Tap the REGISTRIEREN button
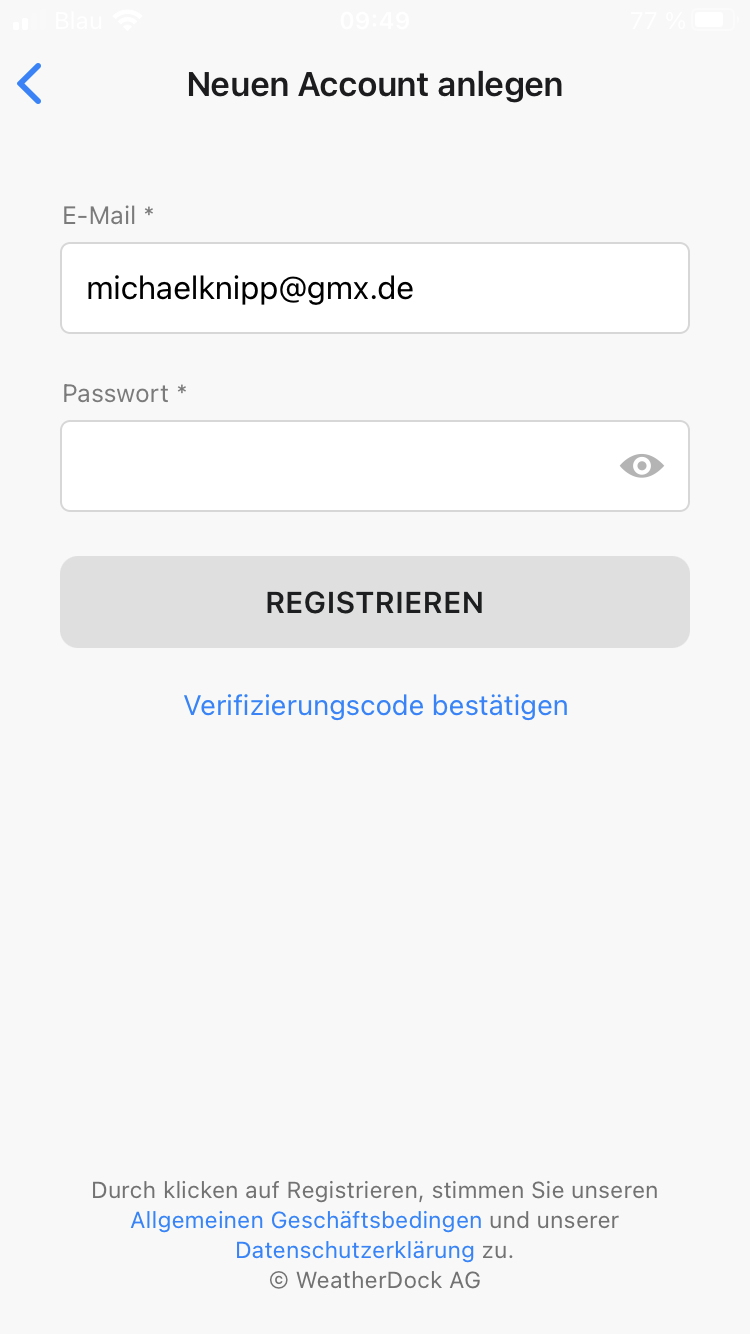 pyautogui.click(x=375, y=602)
